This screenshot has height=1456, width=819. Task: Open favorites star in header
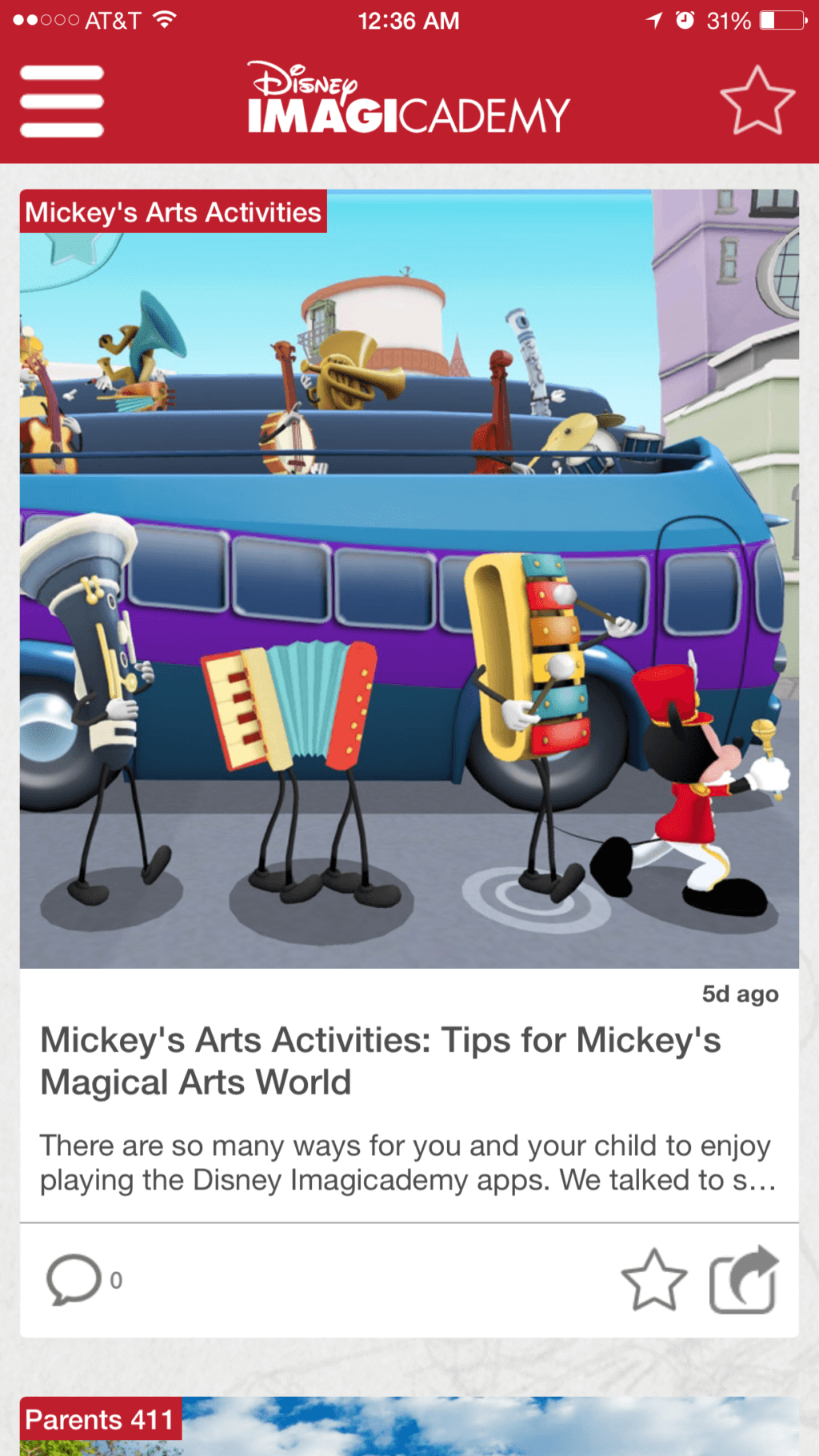coord(757,102)
